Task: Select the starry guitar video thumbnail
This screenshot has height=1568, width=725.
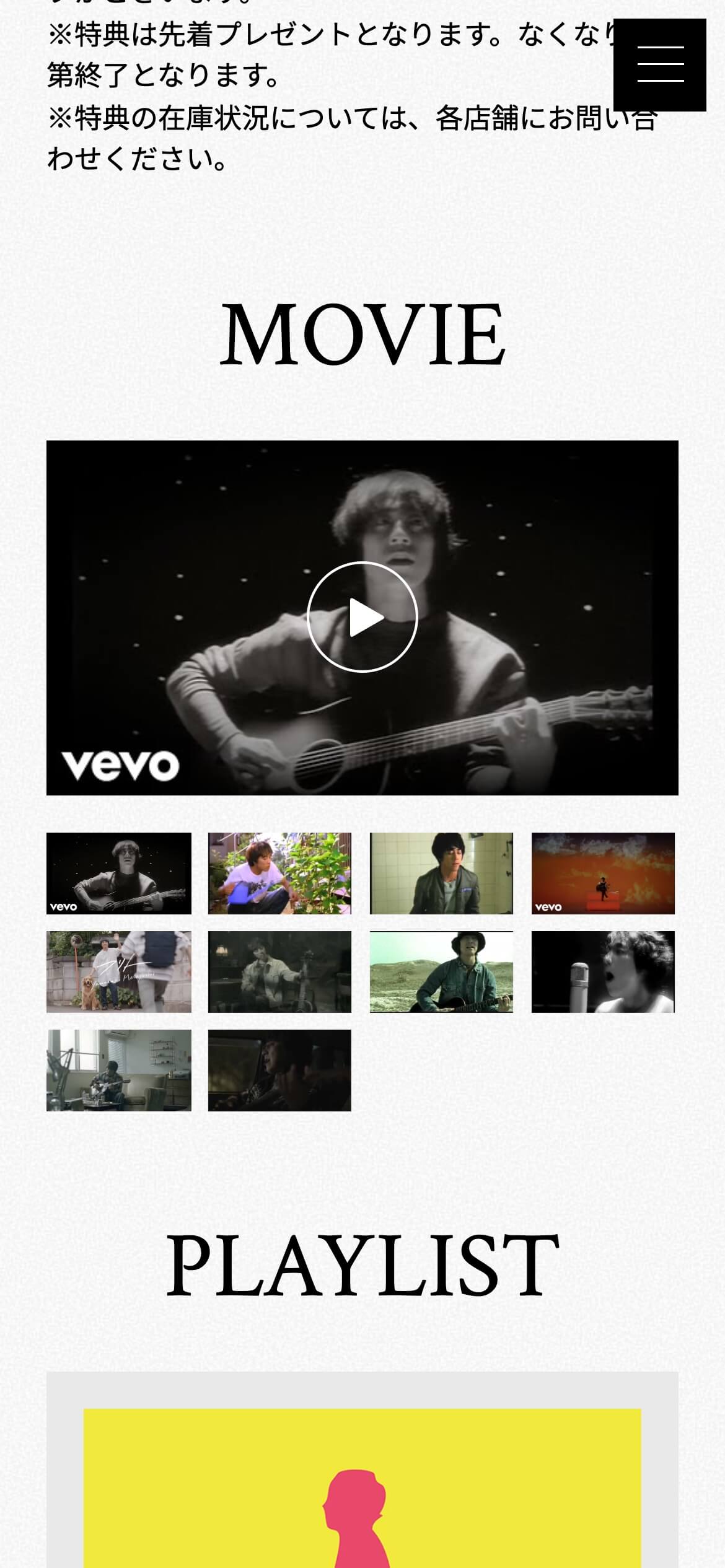Action: (x=119, y=873)
